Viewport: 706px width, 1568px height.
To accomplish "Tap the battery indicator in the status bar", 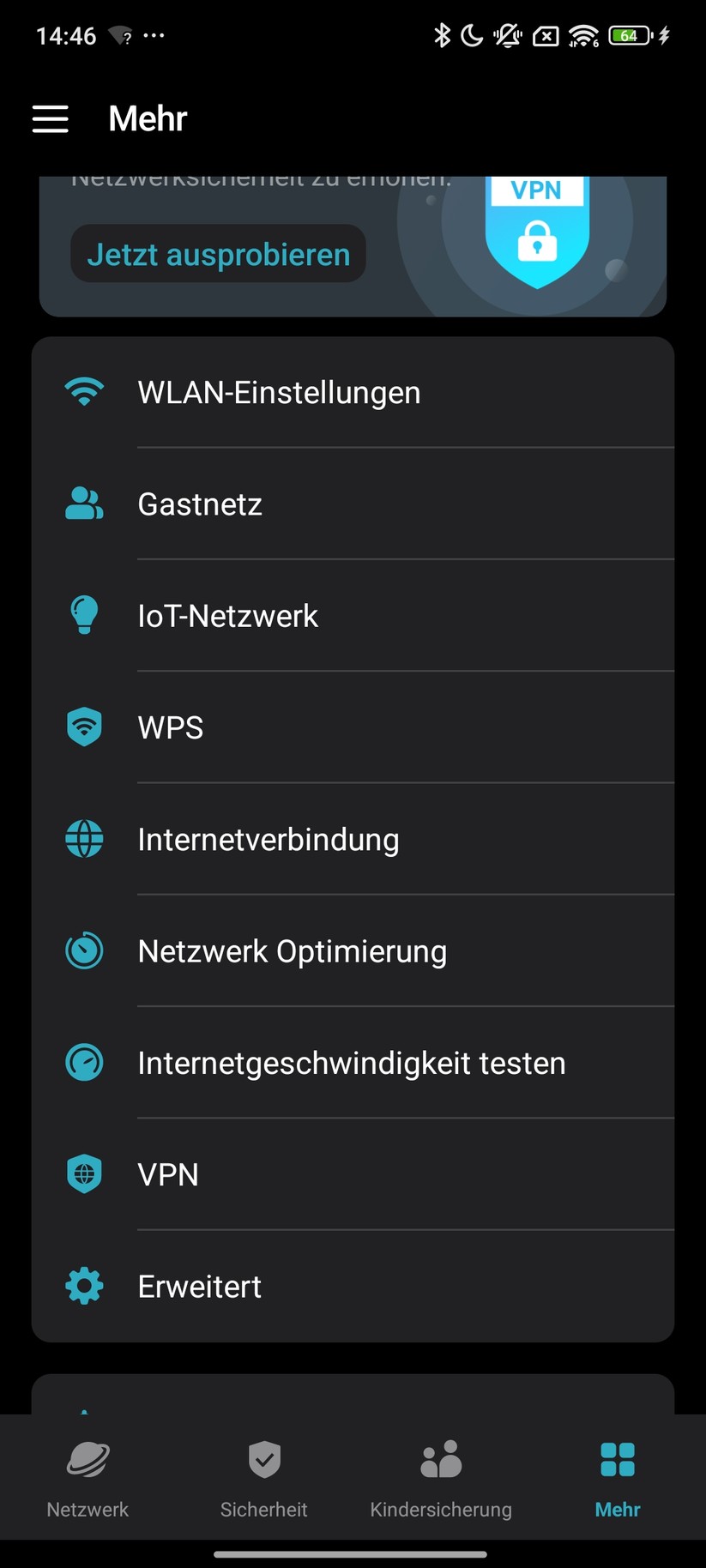I will [627, 35].
